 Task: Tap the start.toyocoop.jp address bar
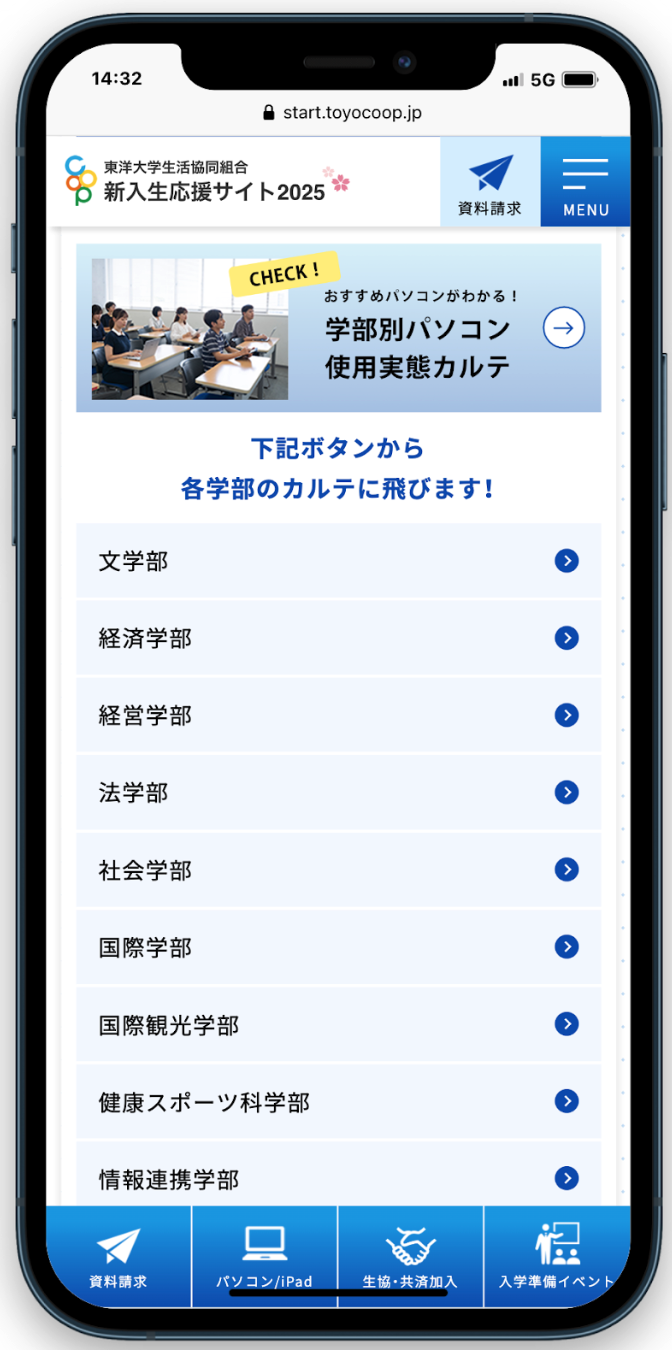coord(340,112)
